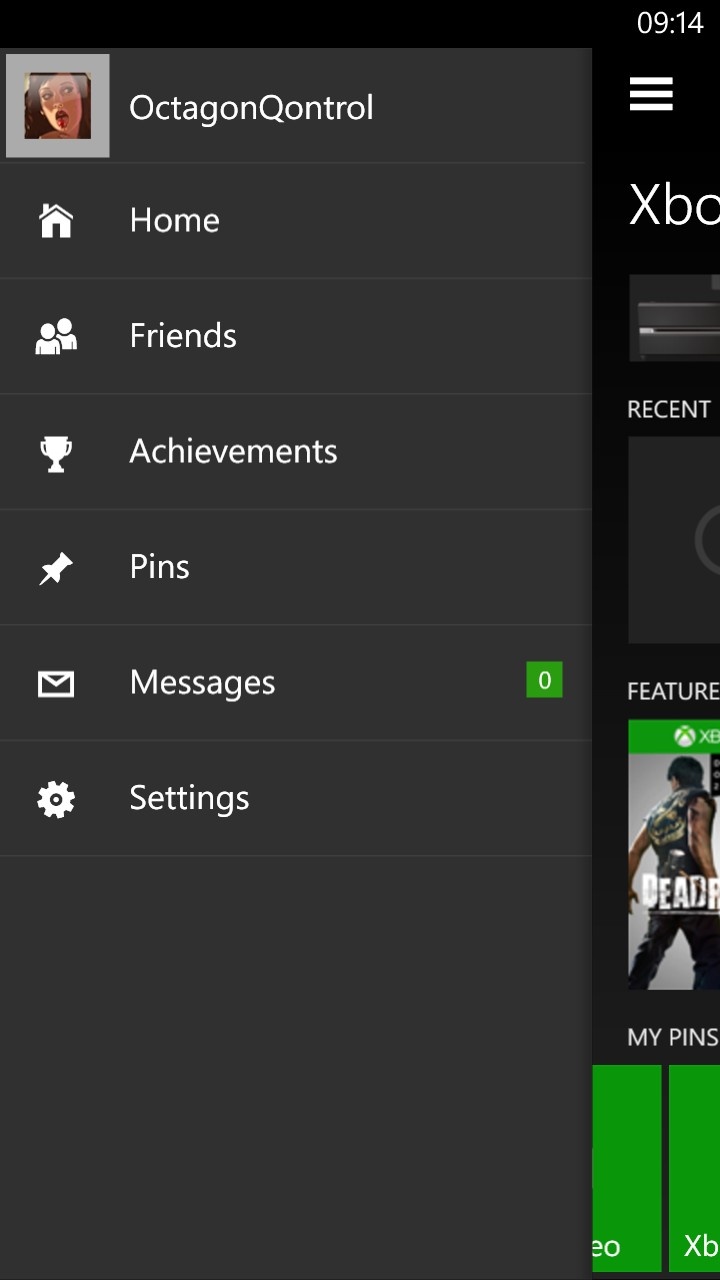
Task: Open OctagonQontrol profile
Action: 250,107
